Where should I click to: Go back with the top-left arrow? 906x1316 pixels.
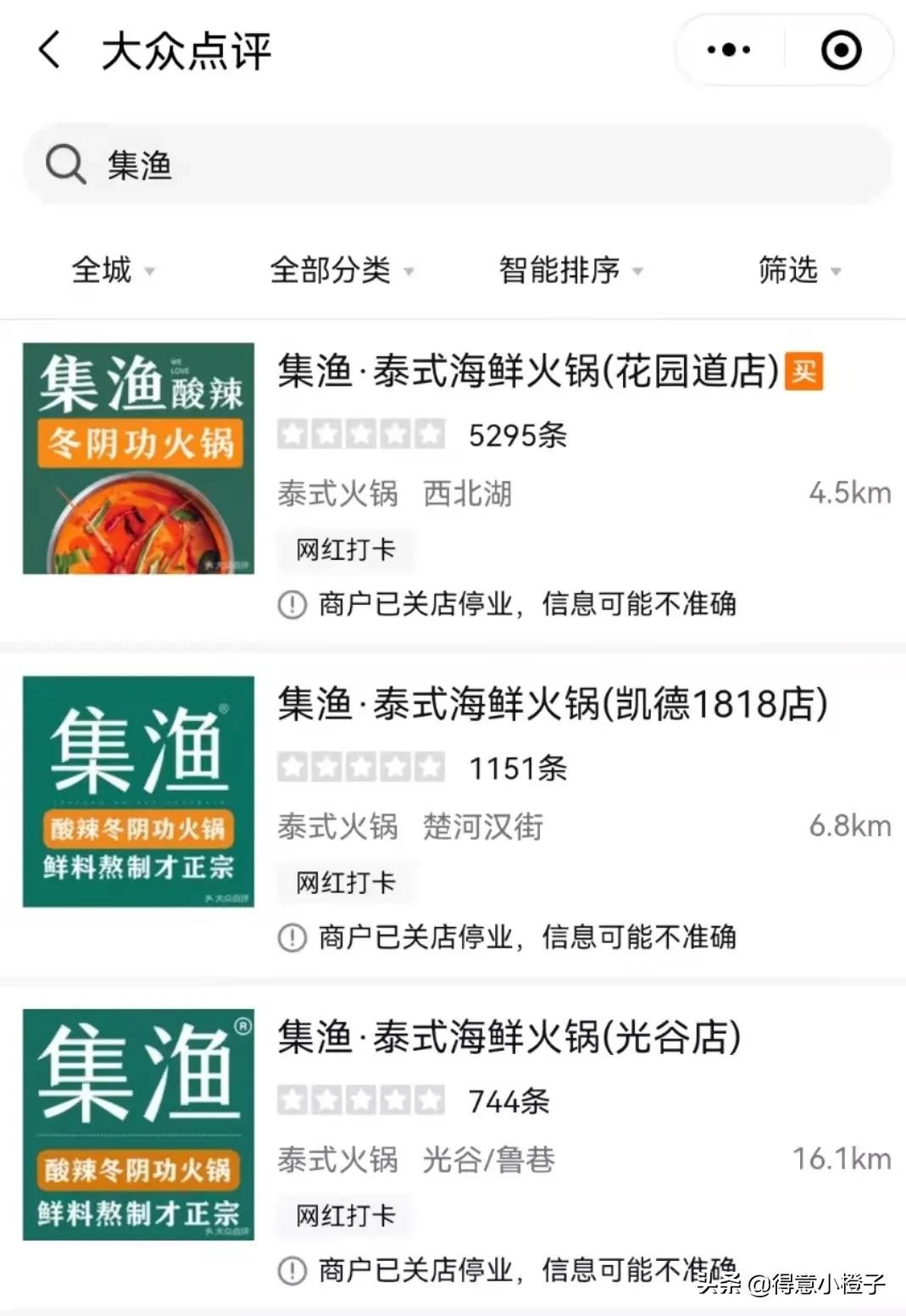(x=50, y=50)
